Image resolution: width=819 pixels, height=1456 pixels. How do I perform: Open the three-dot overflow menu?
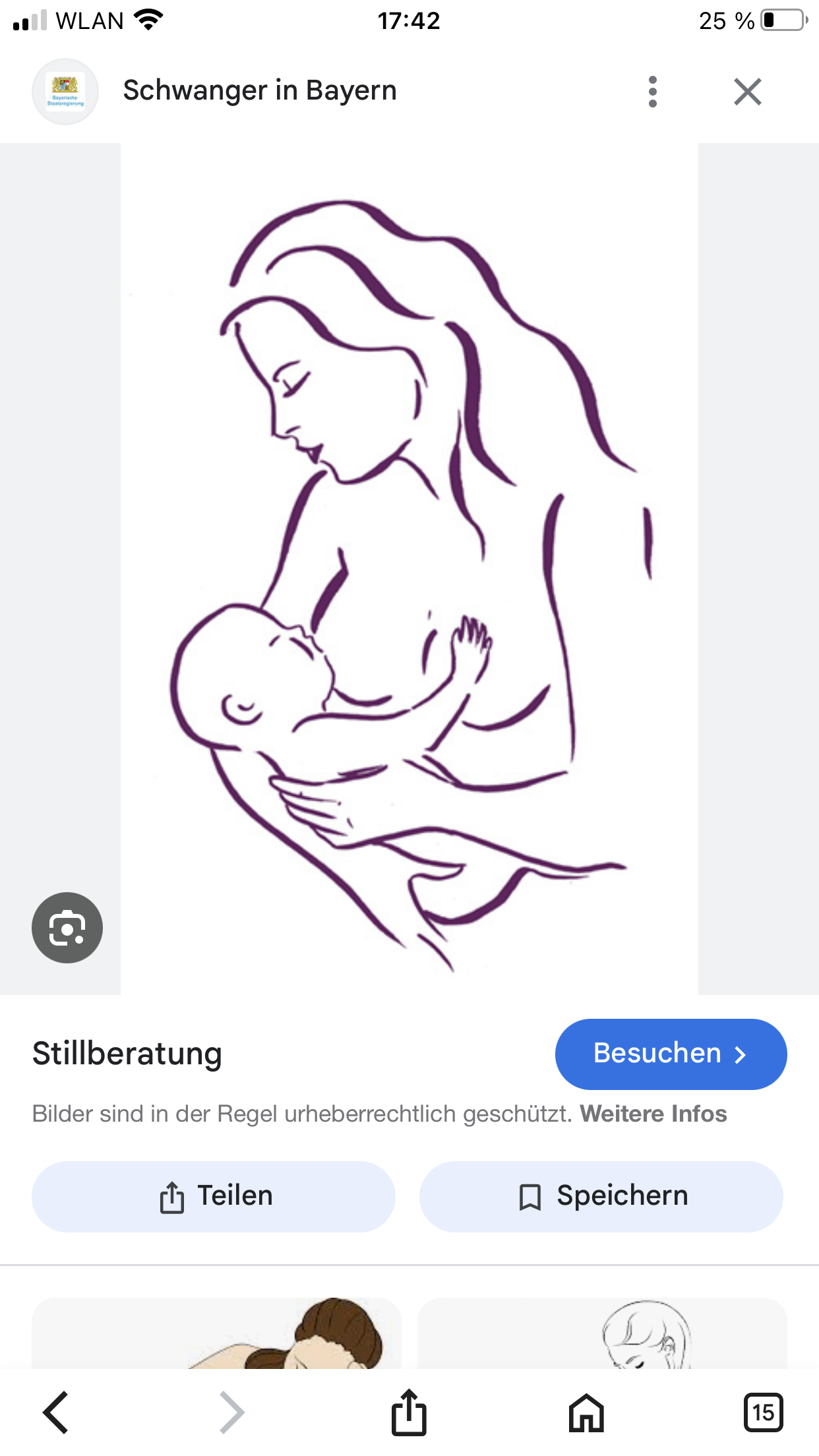point(652,92)
